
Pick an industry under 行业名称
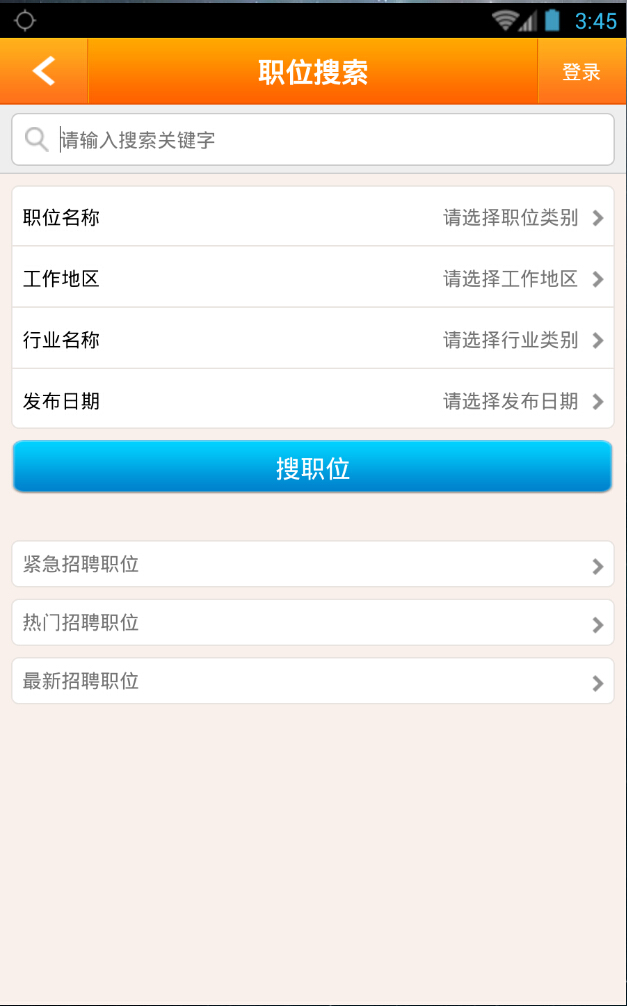click(x=313, y=340)
